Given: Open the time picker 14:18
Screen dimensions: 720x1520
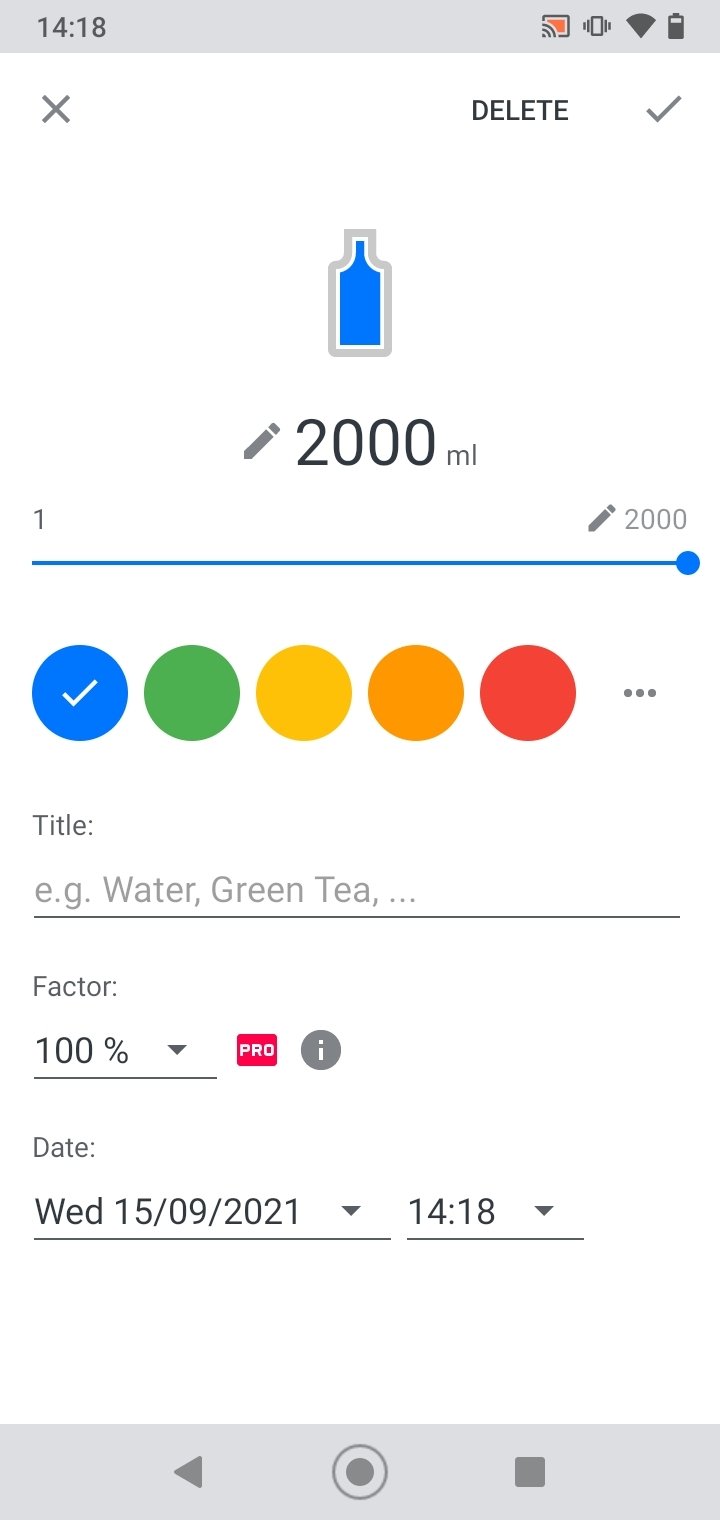Looking at the screenshot, I should pyautogui.click(x=495, y=1212).
